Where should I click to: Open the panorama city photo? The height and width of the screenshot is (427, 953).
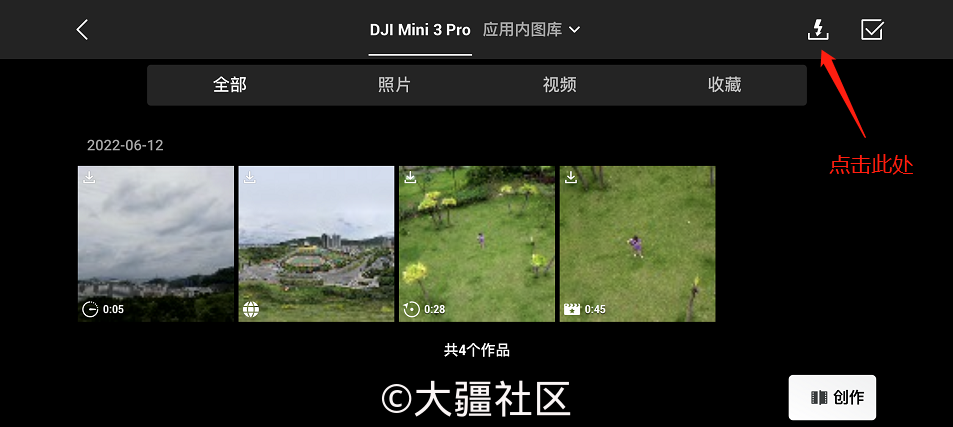pos(316,243)
